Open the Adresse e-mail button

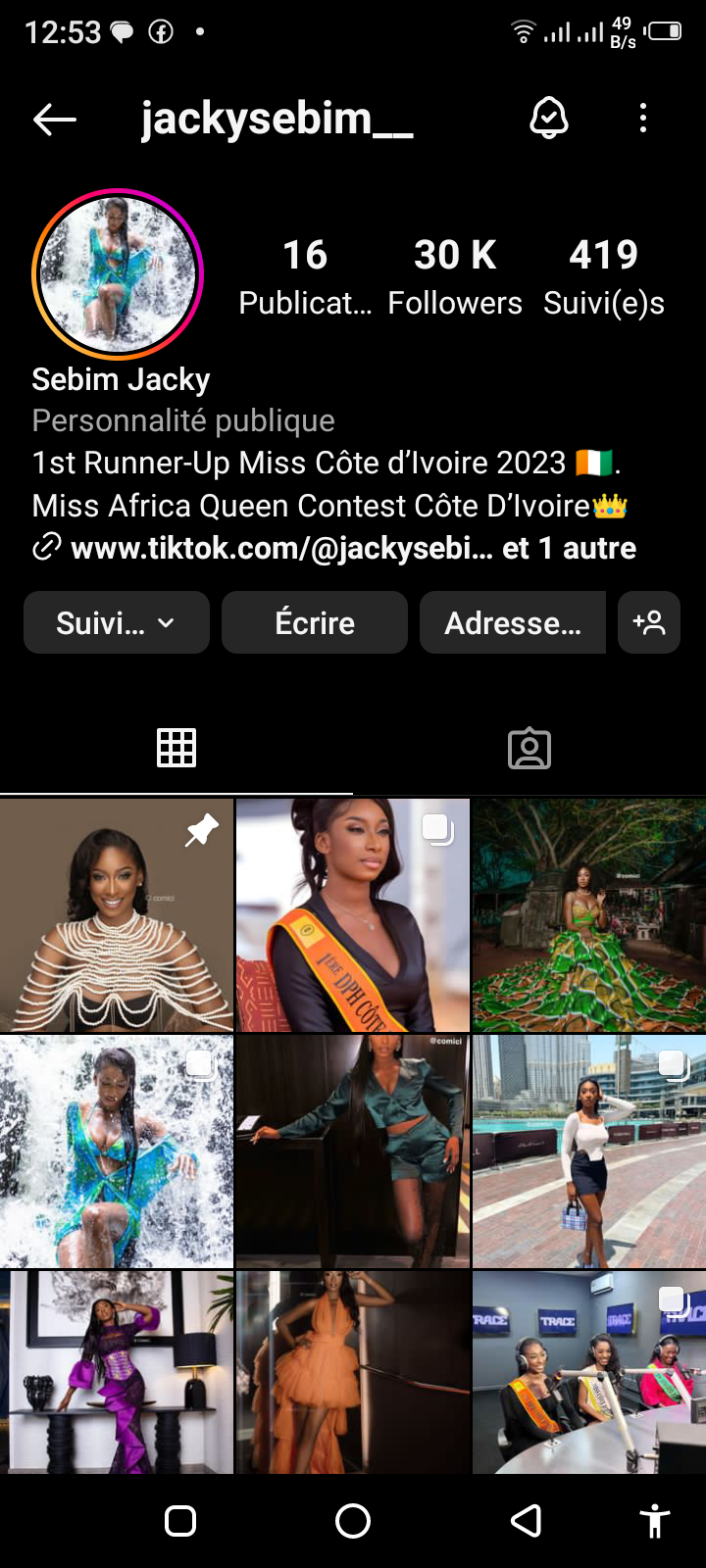point(512,622)
